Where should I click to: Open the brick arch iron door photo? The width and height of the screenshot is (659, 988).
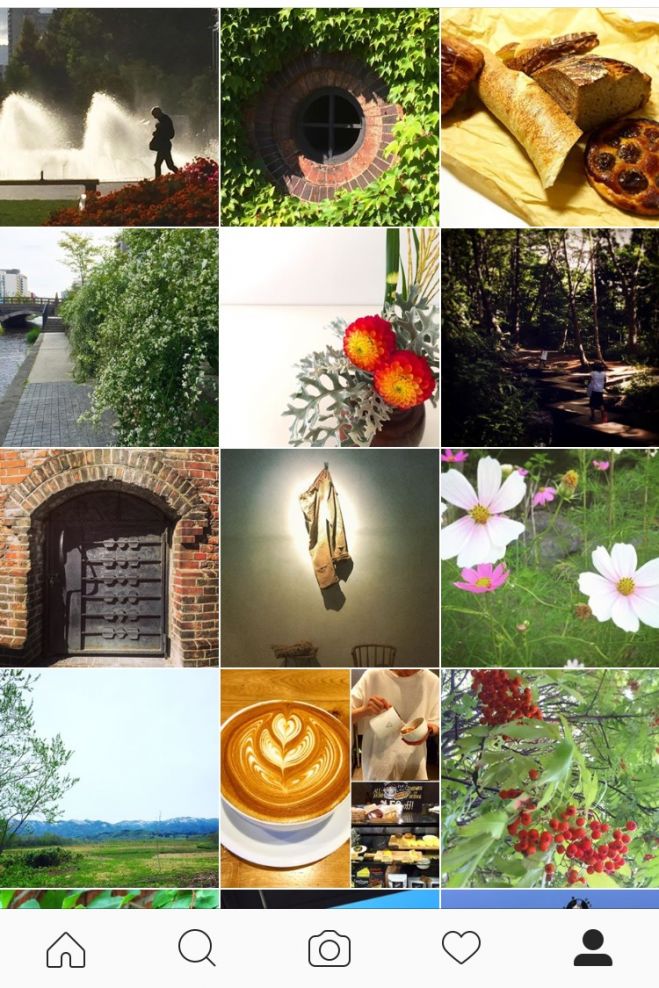109,557
